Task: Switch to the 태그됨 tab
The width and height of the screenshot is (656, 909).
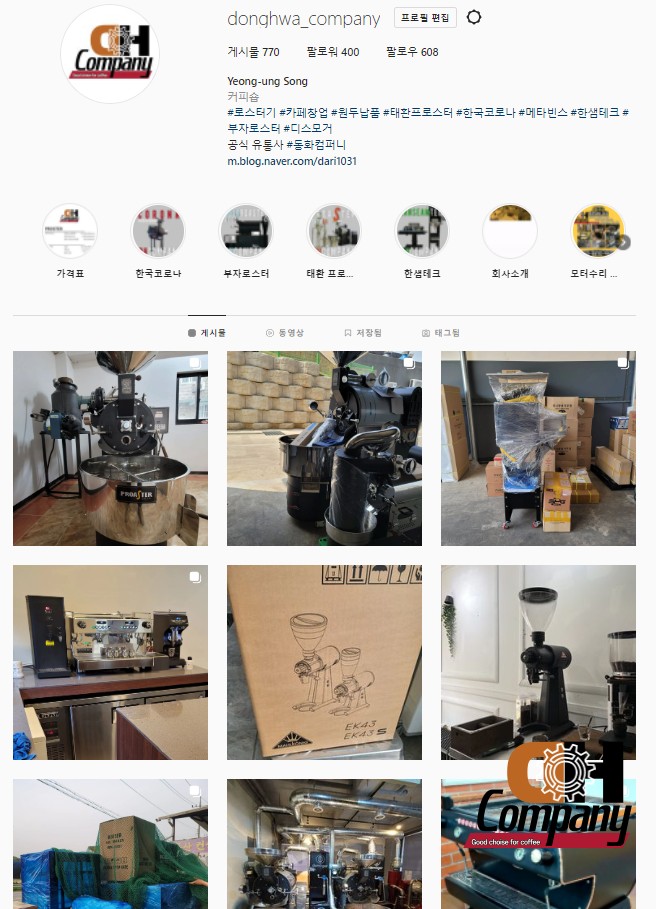Action: pos(441,333)
